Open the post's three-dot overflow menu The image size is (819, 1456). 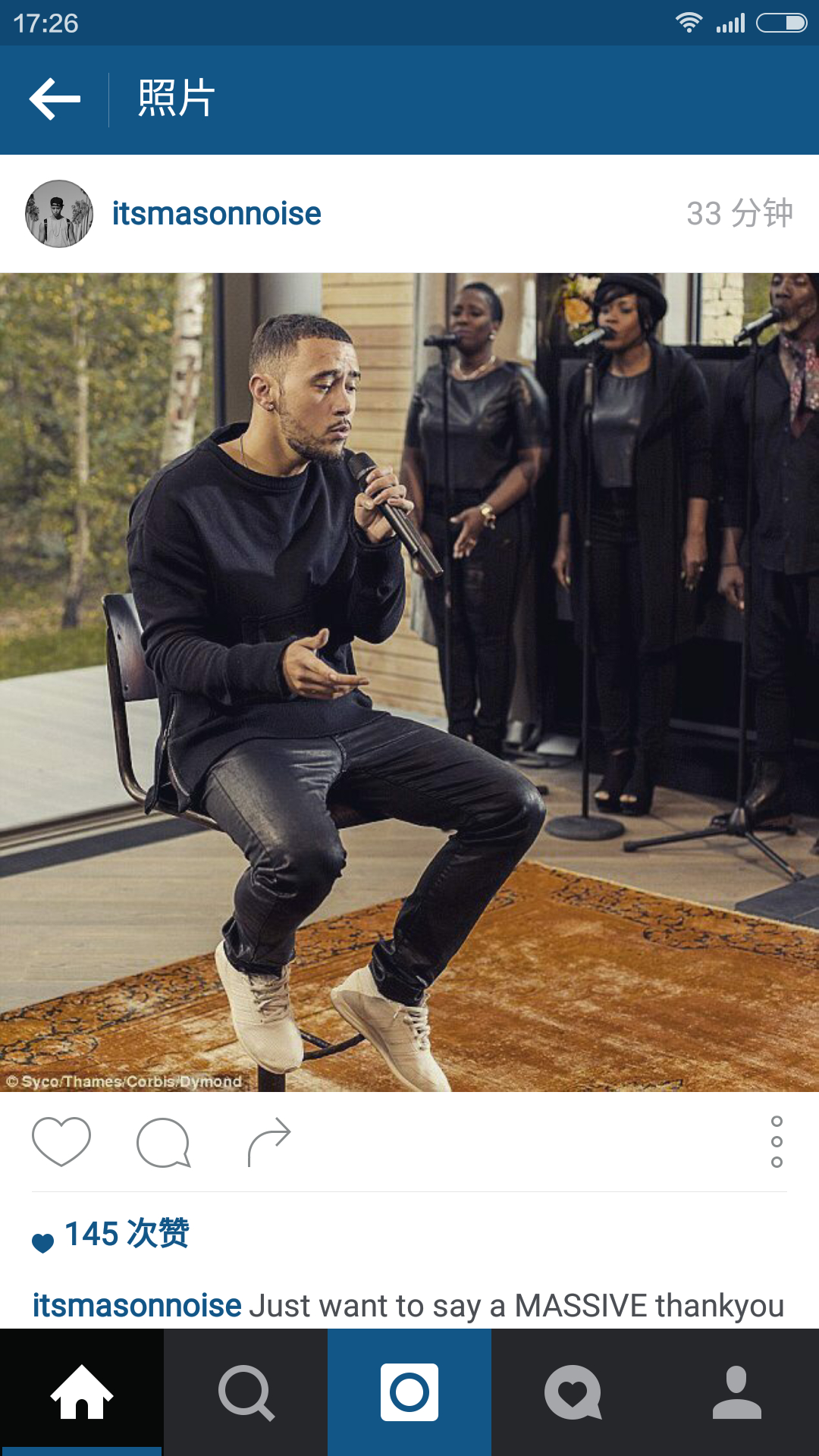point(777,1141)
